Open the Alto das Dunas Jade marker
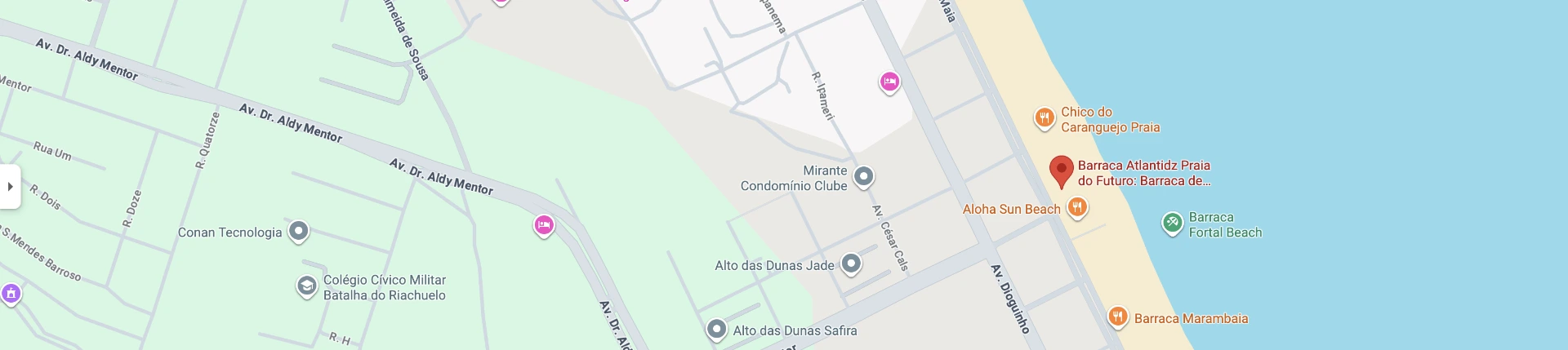The height and width of the screenshot is (350, 1568). [851, 264]
